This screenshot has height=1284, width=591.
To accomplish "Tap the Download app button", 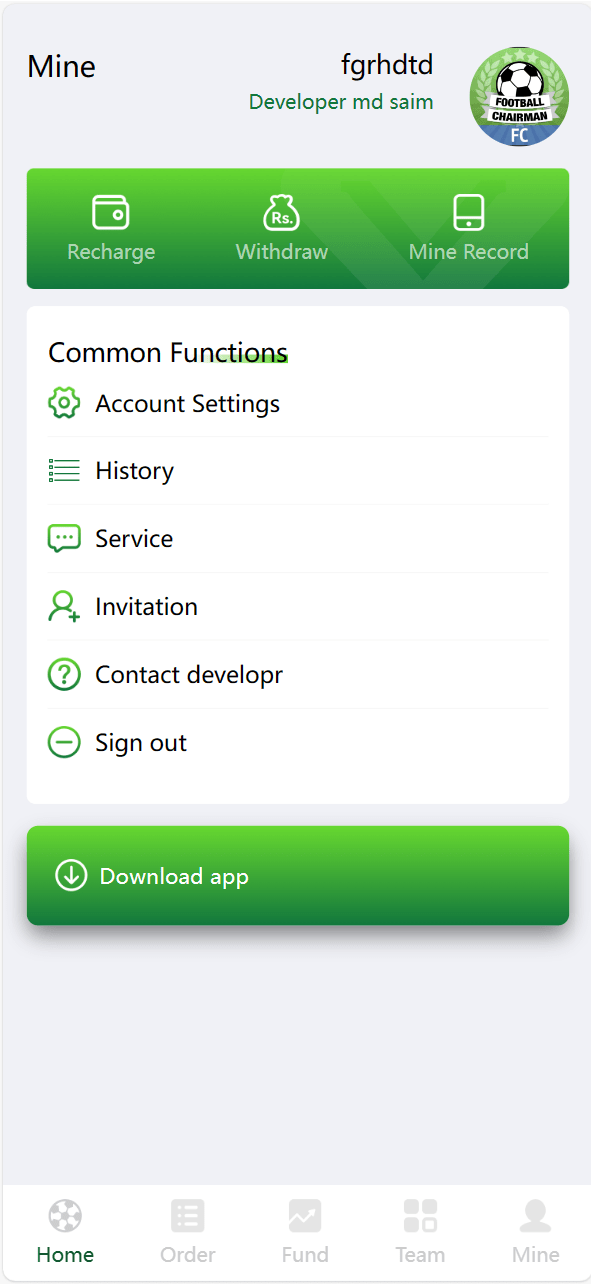I will point(298,876).
